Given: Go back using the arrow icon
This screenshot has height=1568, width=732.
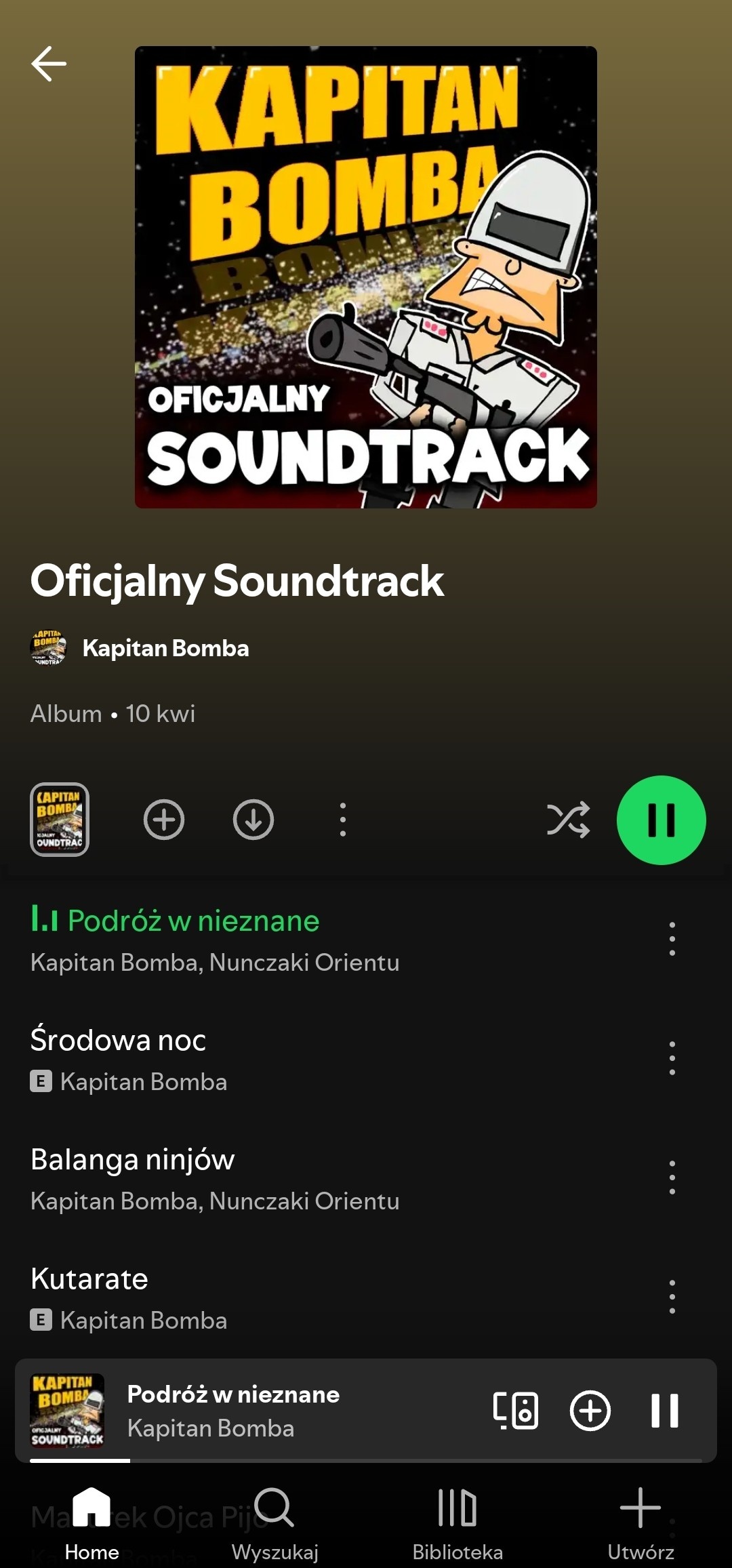Looking at the screenshot, I should pyautogui.click(x=49, y=64).
